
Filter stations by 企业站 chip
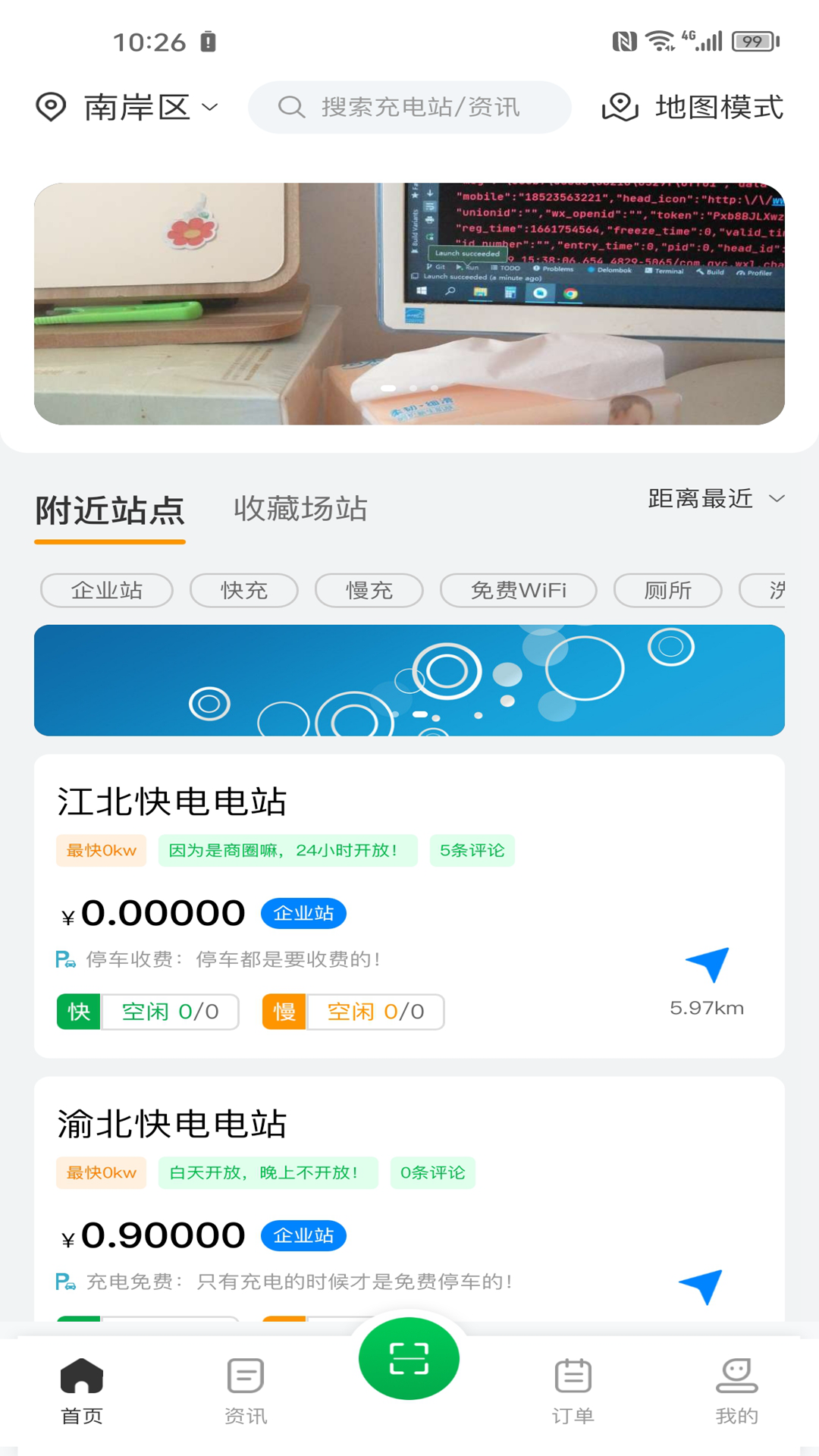point(107,590)
